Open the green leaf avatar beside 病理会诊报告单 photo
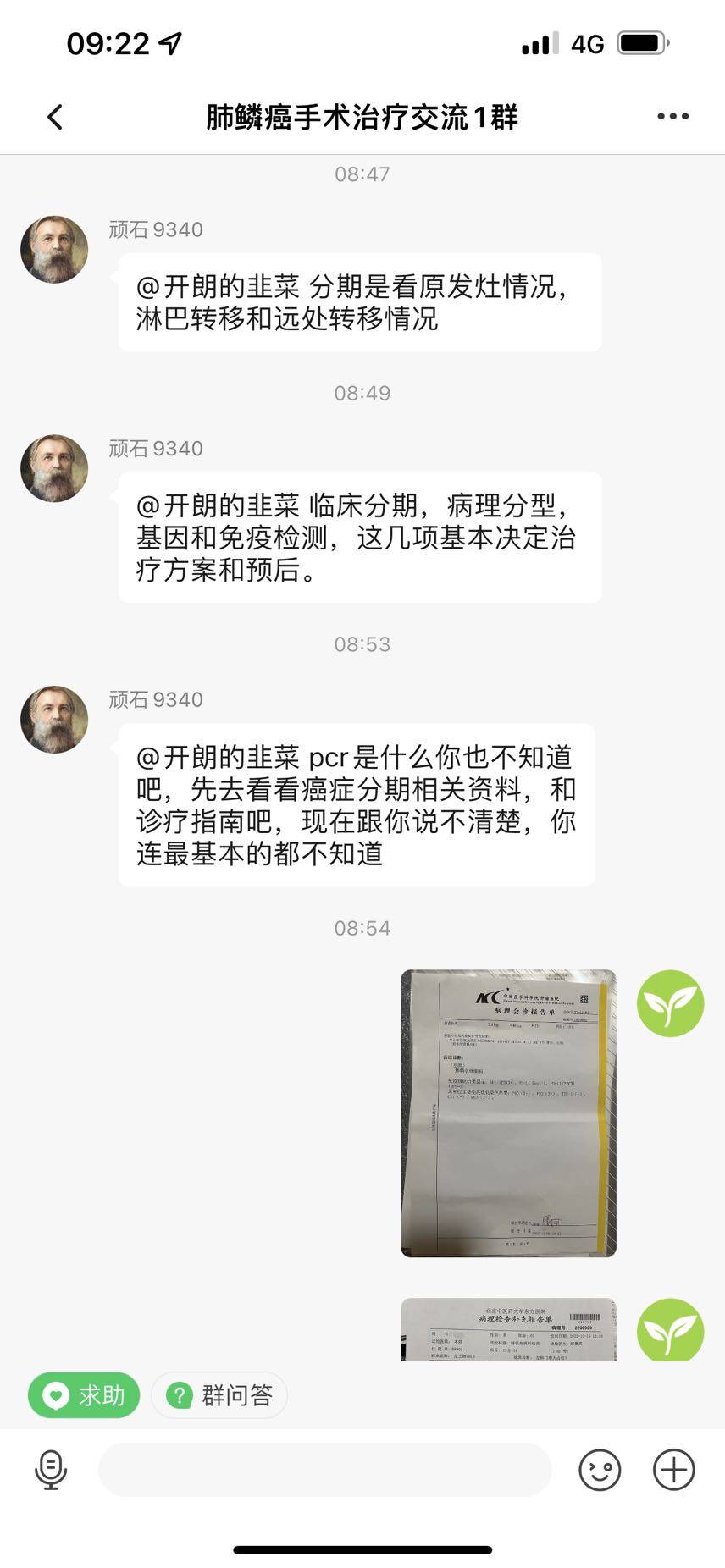Viewport: 725px width, 1568px height. 670,1003
